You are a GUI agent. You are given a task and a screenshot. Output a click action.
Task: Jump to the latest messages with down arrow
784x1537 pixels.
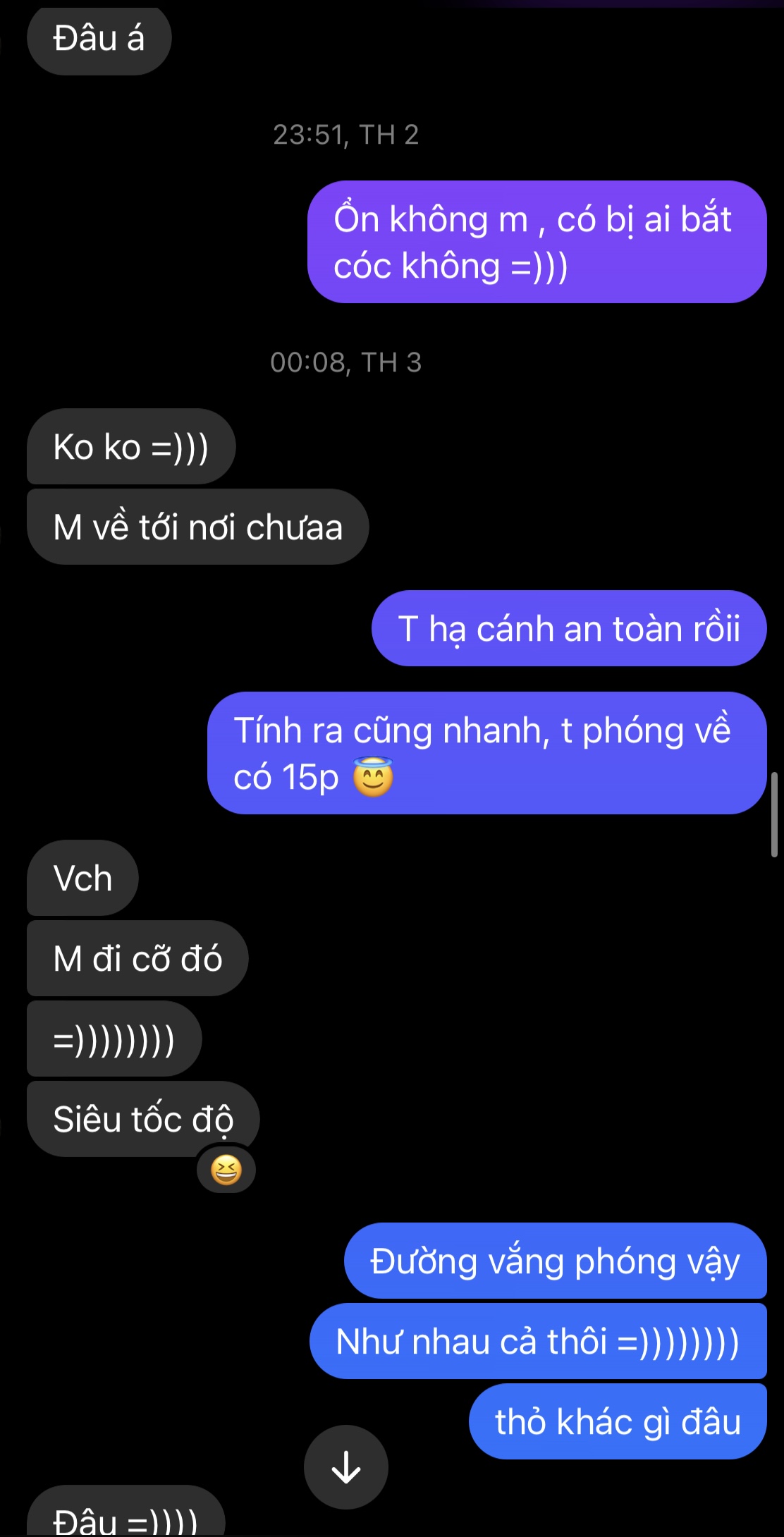click(x=345, y=1467)
